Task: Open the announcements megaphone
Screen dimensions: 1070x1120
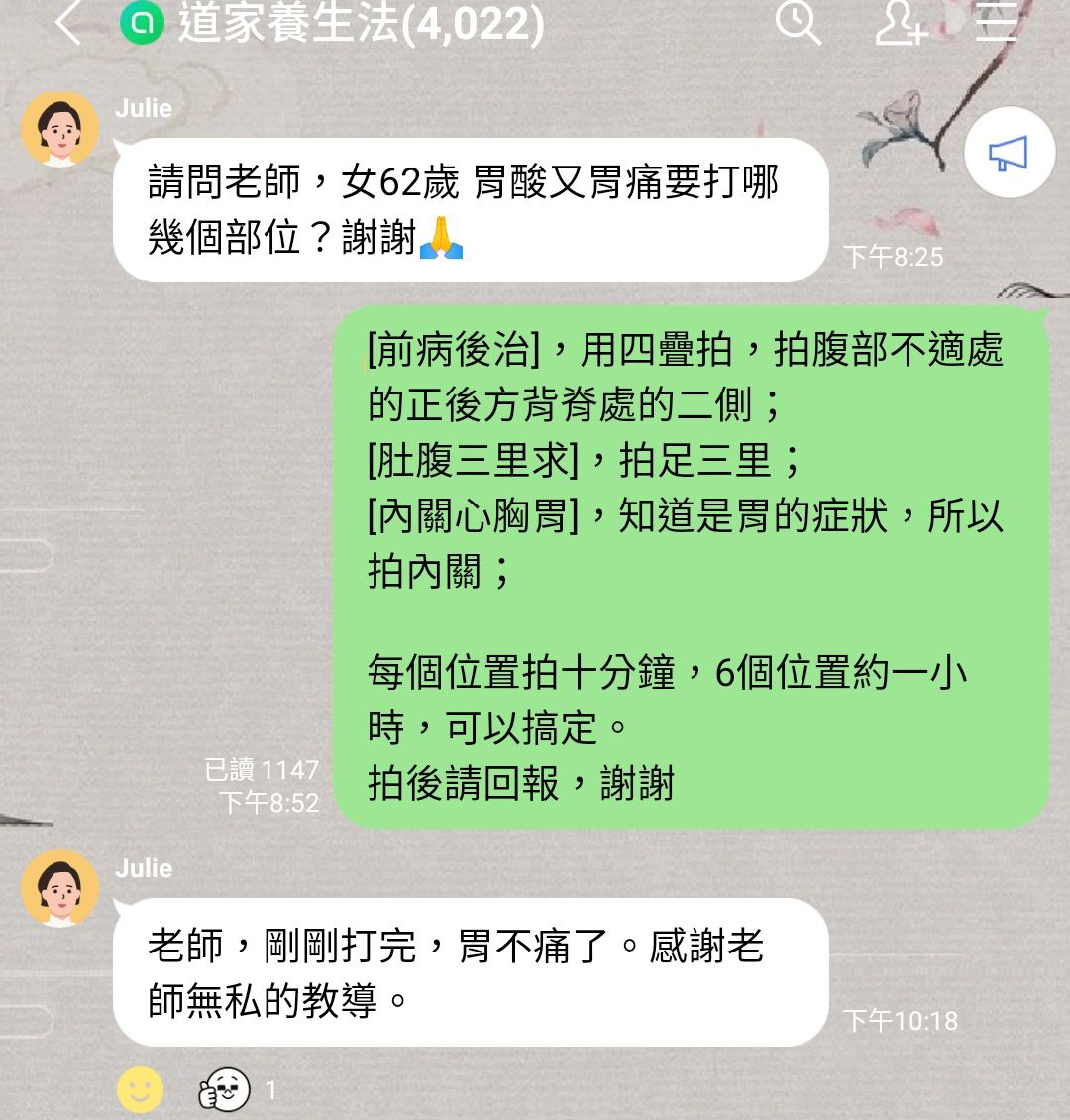Action: 1008,154
